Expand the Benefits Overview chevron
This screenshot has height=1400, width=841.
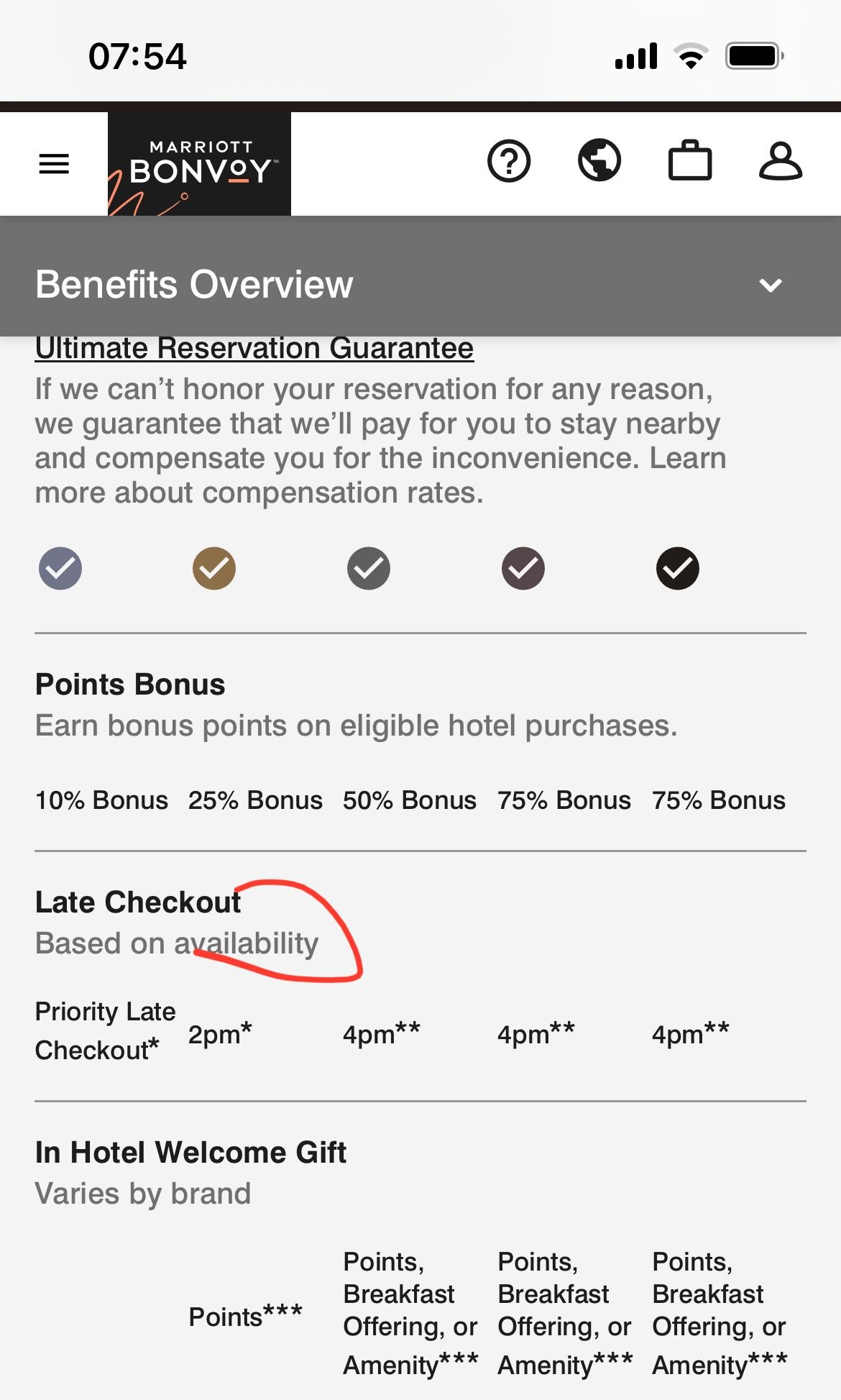pyautogui.click(x=770, y=284)
